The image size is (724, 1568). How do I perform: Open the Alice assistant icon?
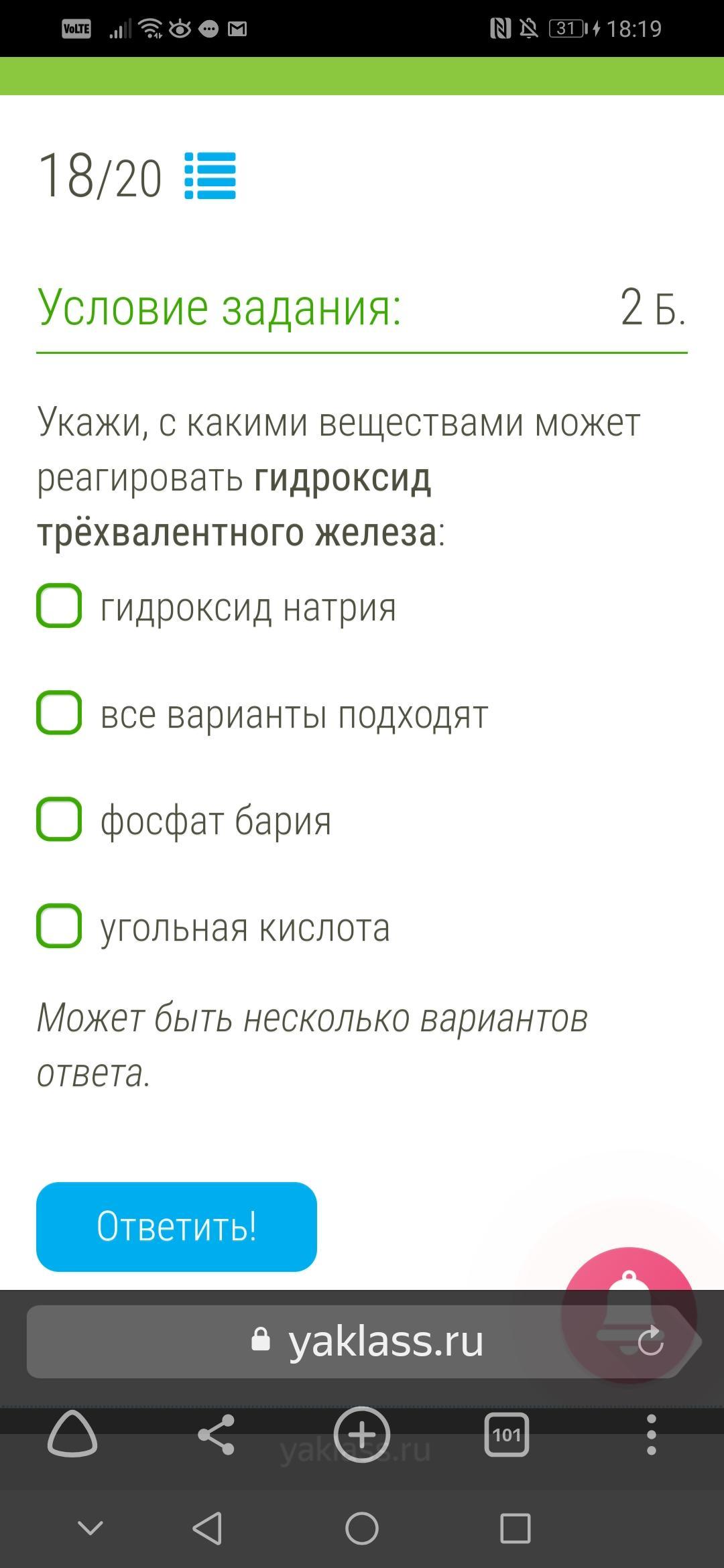[72, 1434]
